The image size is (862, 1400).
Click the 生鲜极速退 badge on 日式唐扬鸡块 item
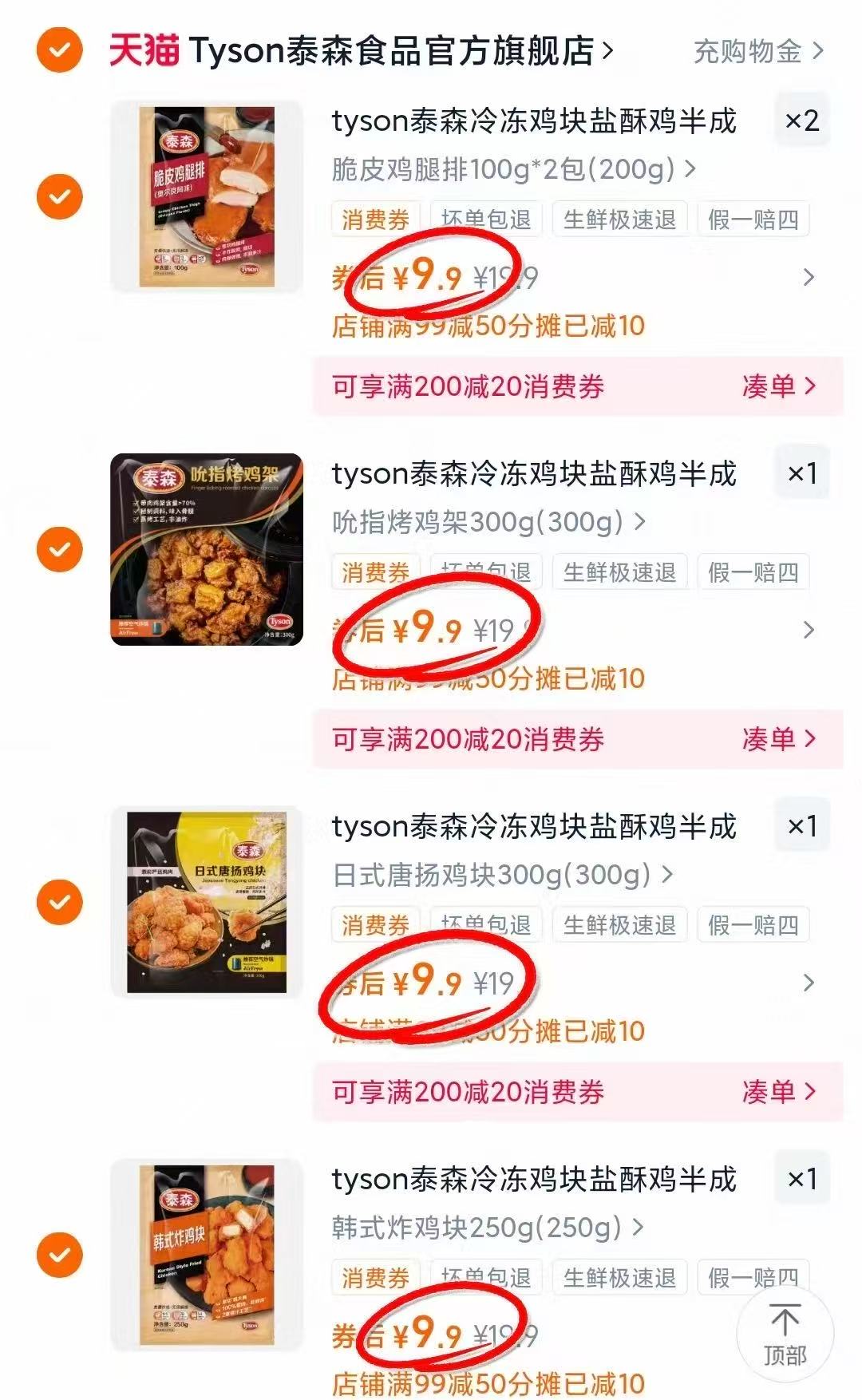622,924
